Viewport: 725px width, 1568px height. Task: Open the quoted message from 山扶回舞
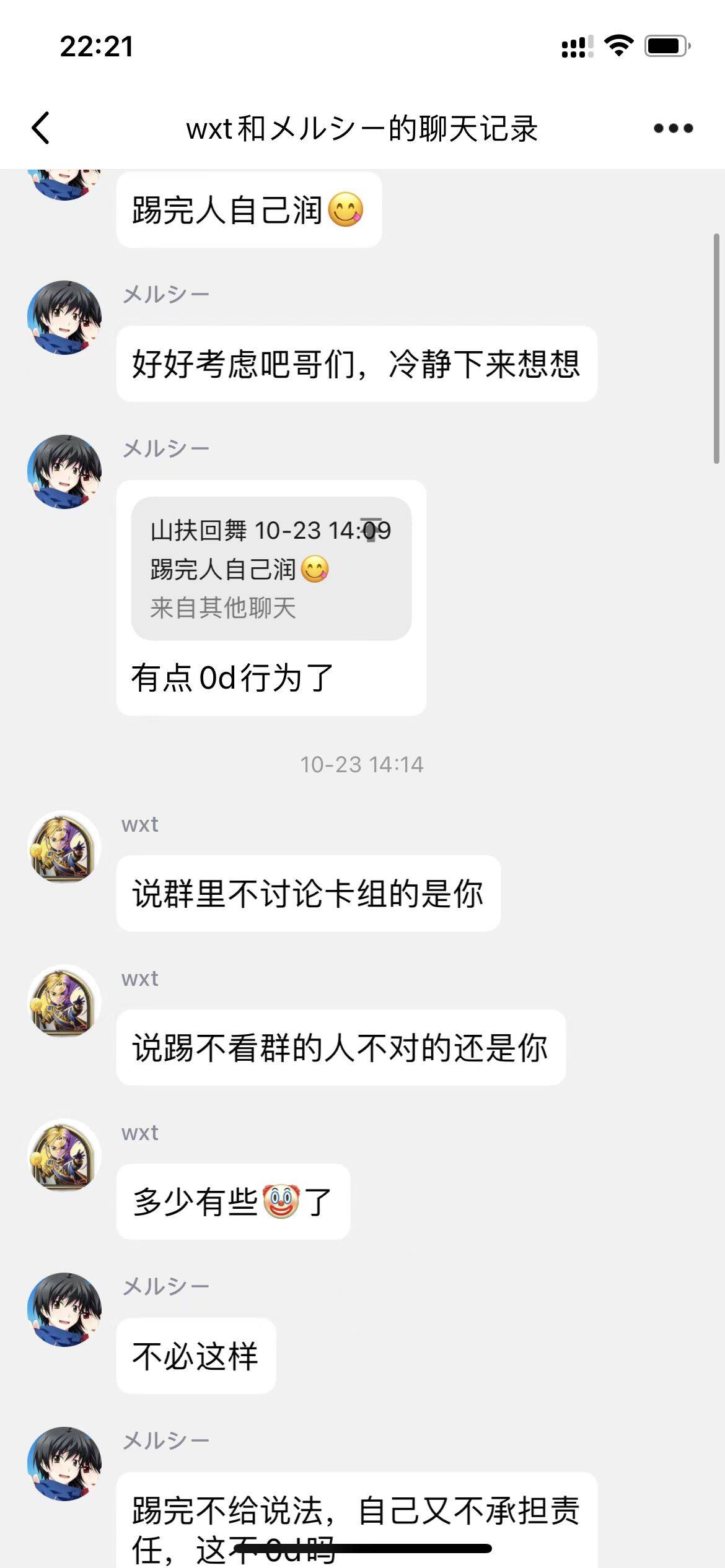coord(271,568)
